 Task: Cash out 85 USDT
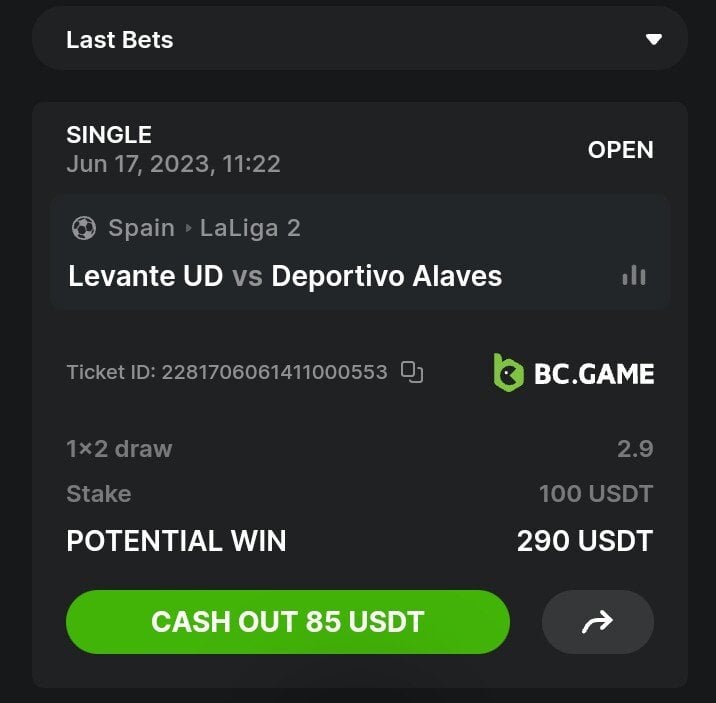point(288,622)
